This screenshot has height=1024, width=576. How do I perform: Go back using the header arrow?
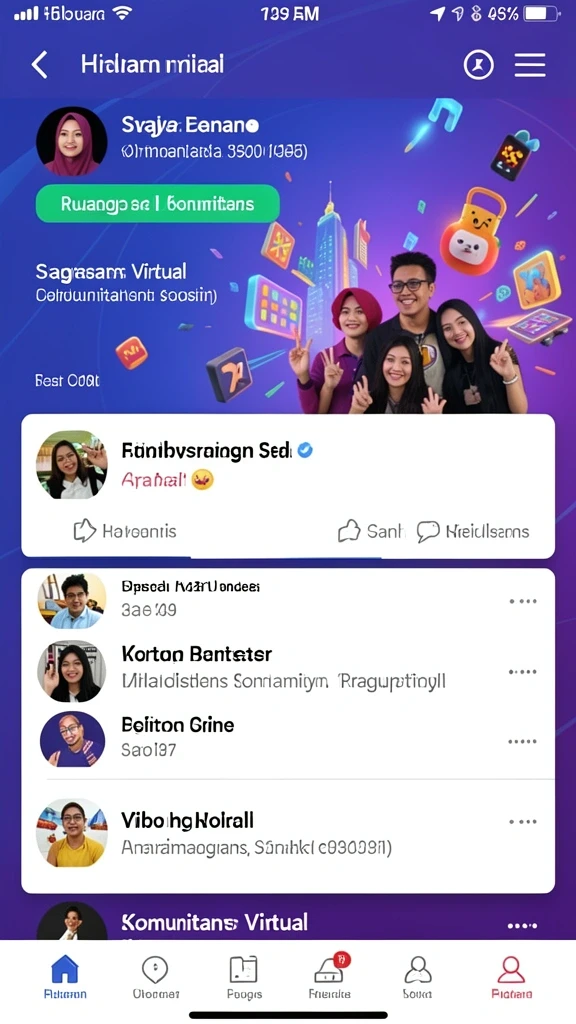click(x=40, y=65)
